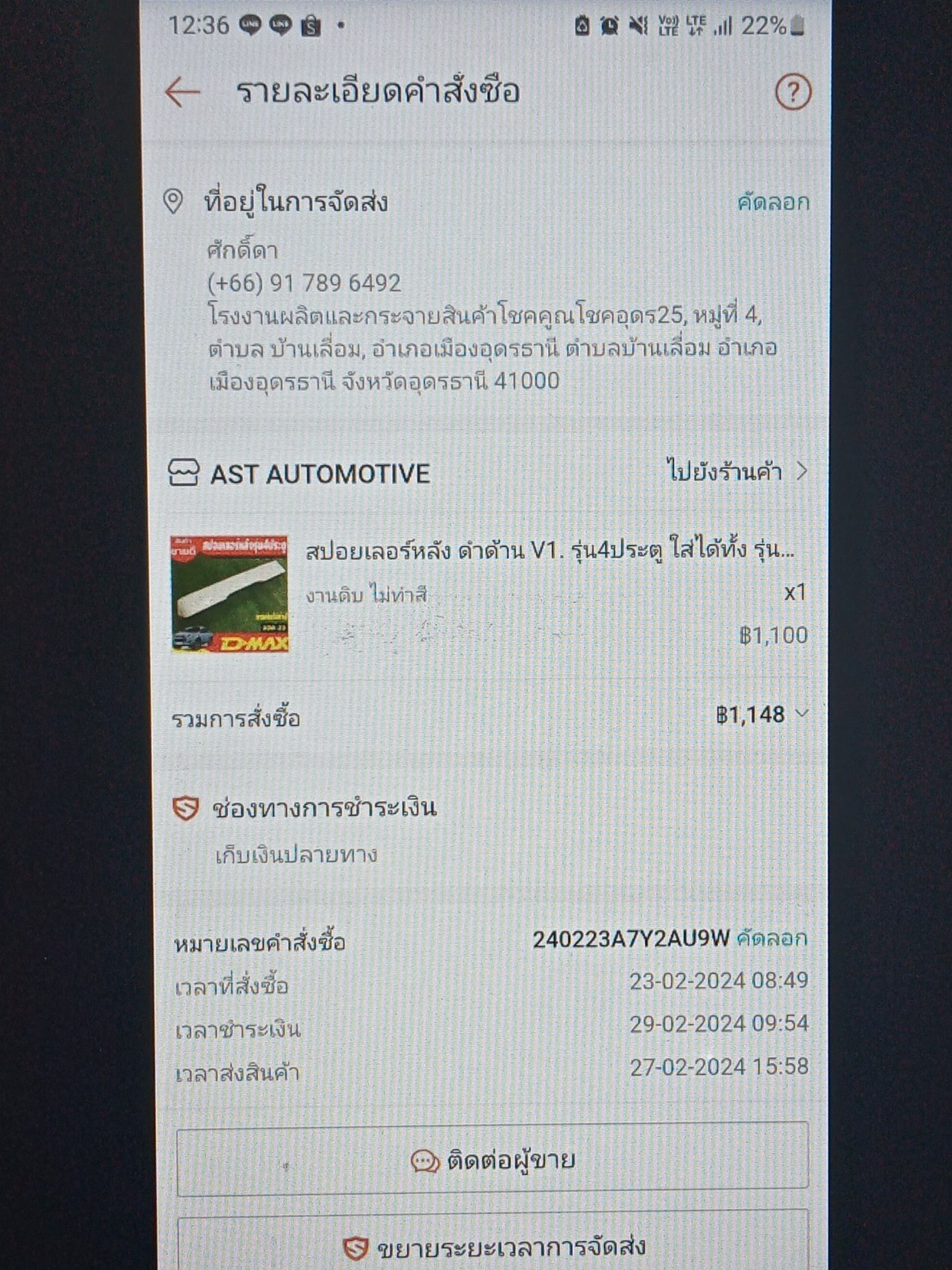The width and height of the screenshot is (952, 1270).
Task: Go to the AST AUTOMOTIVE shop
Action: point(737,471)
